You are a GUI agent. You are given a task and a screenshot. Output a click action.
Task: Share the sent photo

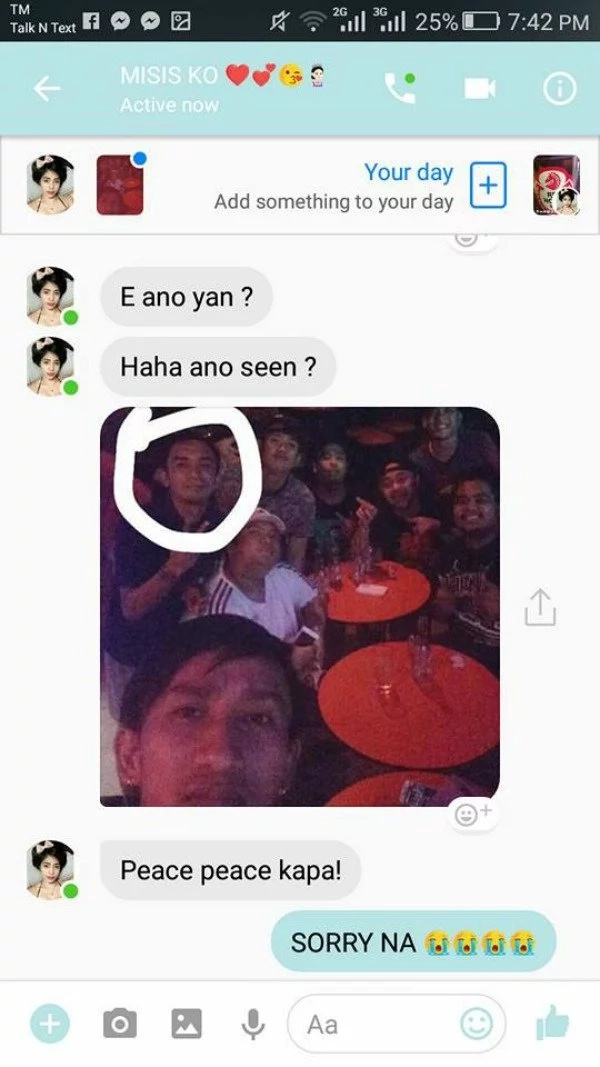[x=539, y=607]
